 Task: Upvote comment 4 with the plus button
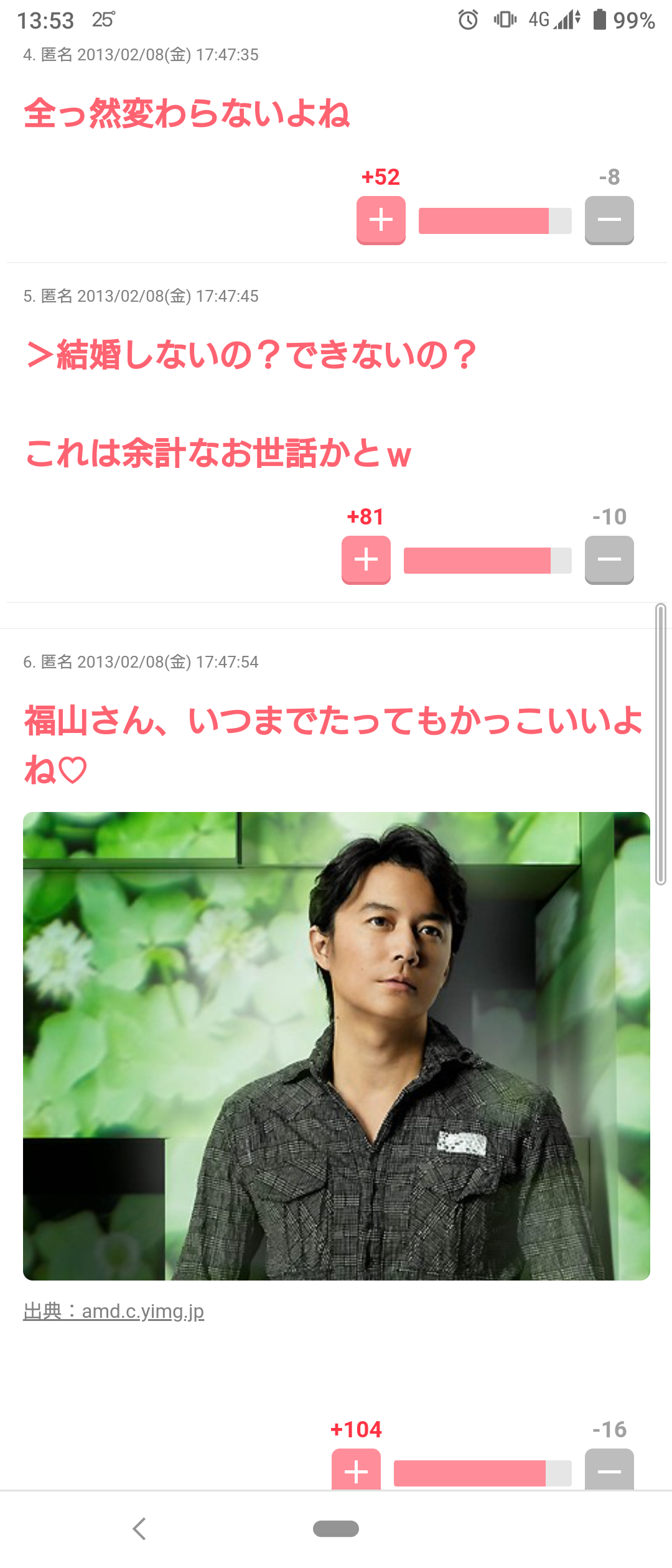pos(380,220)
